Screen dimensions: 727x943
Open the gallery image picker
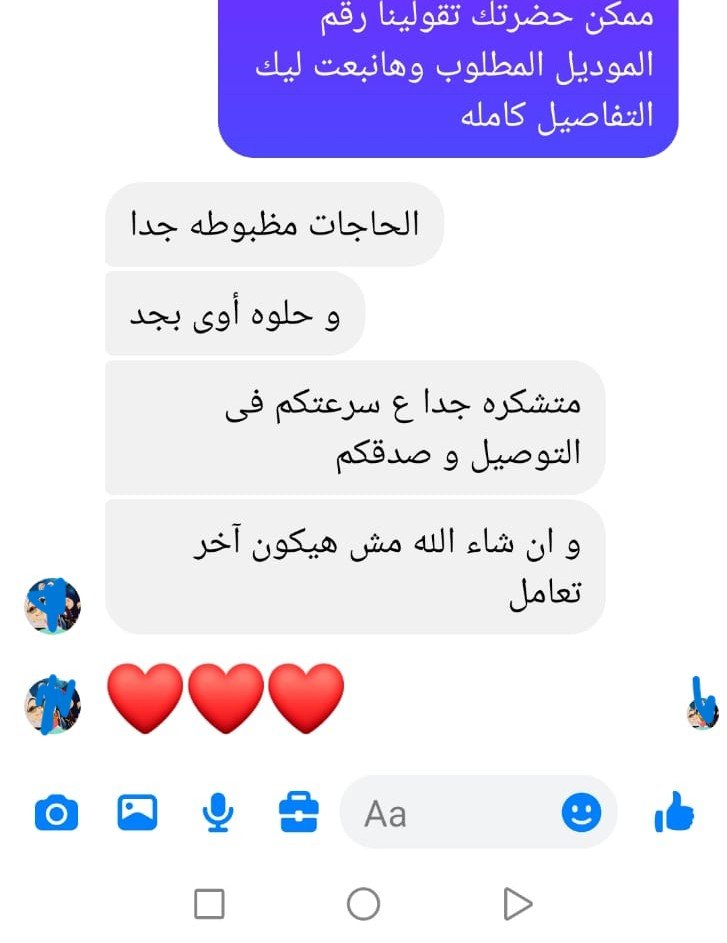[x=137, y=812]
